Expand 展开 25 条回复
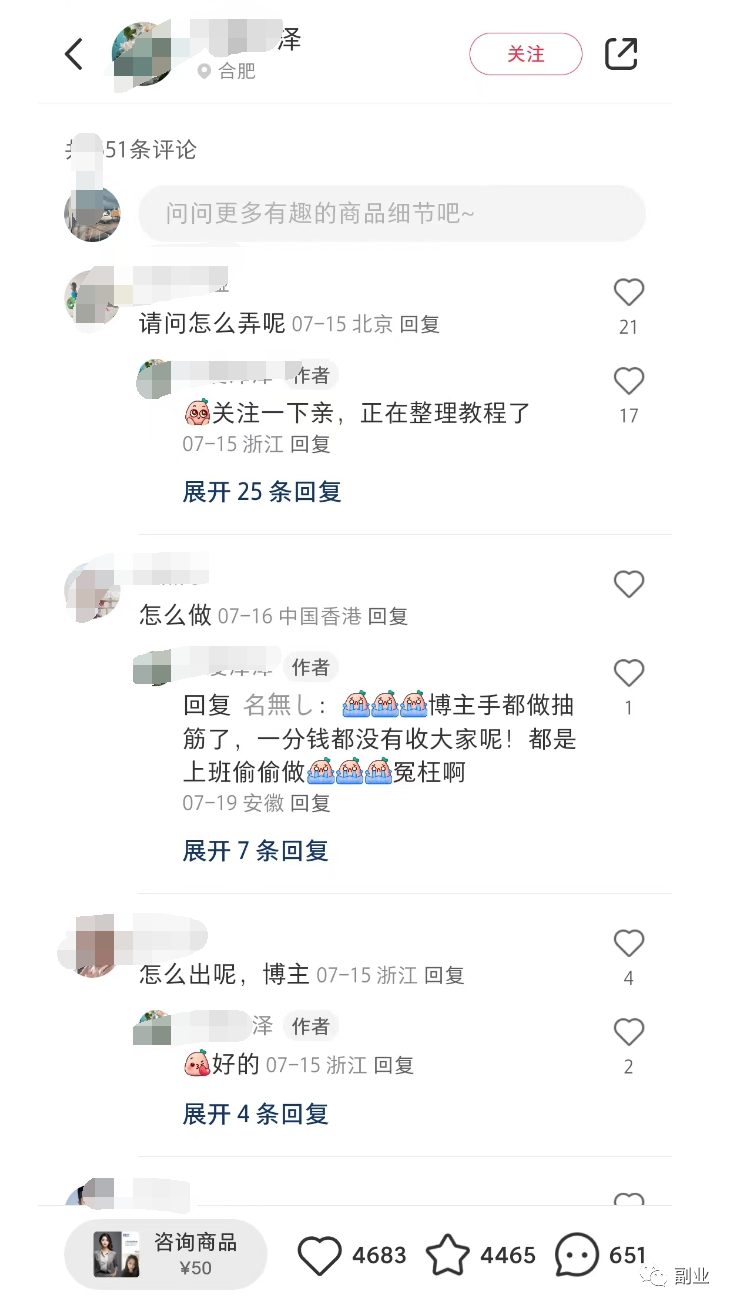The height and width of the screenshot is (1308, 733). 262,492
